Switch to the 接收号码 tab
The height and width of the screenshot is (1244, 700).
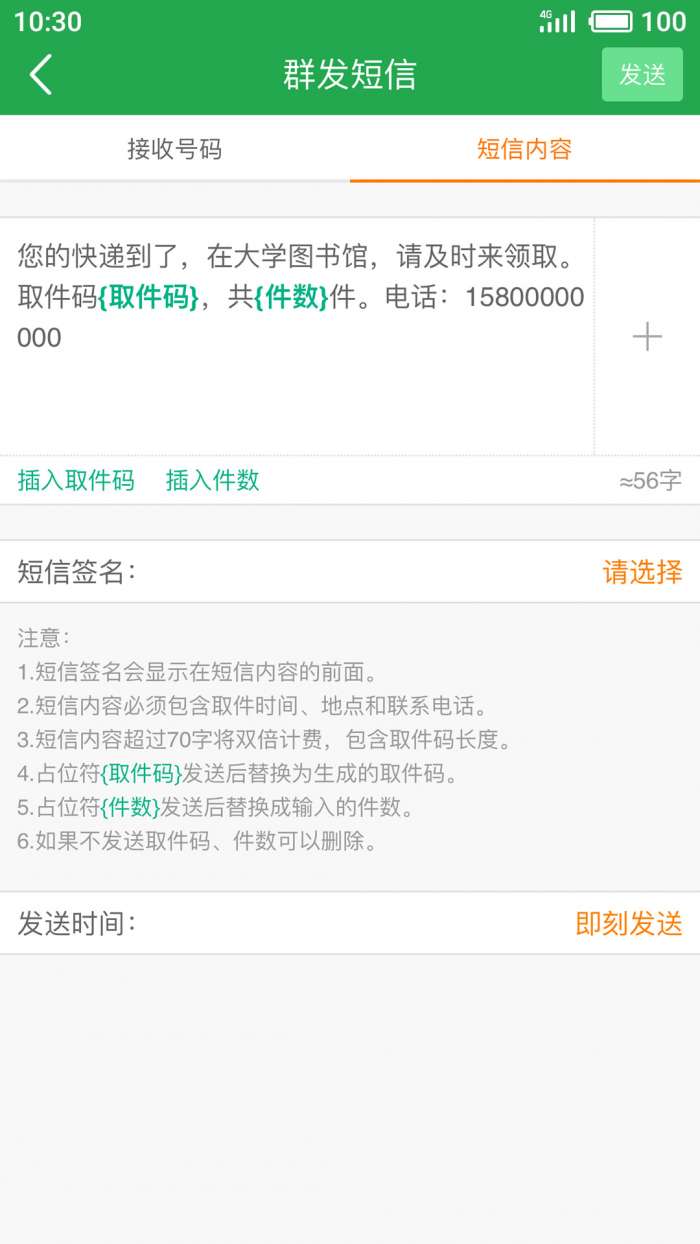pos(175,149)
